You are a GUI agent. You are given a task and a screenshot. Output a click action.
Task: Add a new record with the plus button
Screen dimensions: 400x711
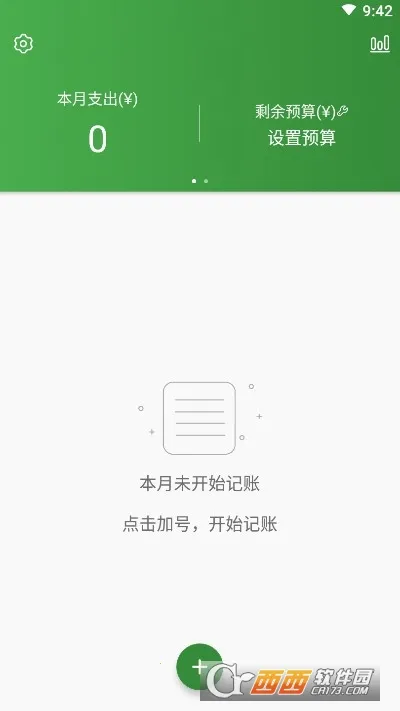click(x=199, y=666)
